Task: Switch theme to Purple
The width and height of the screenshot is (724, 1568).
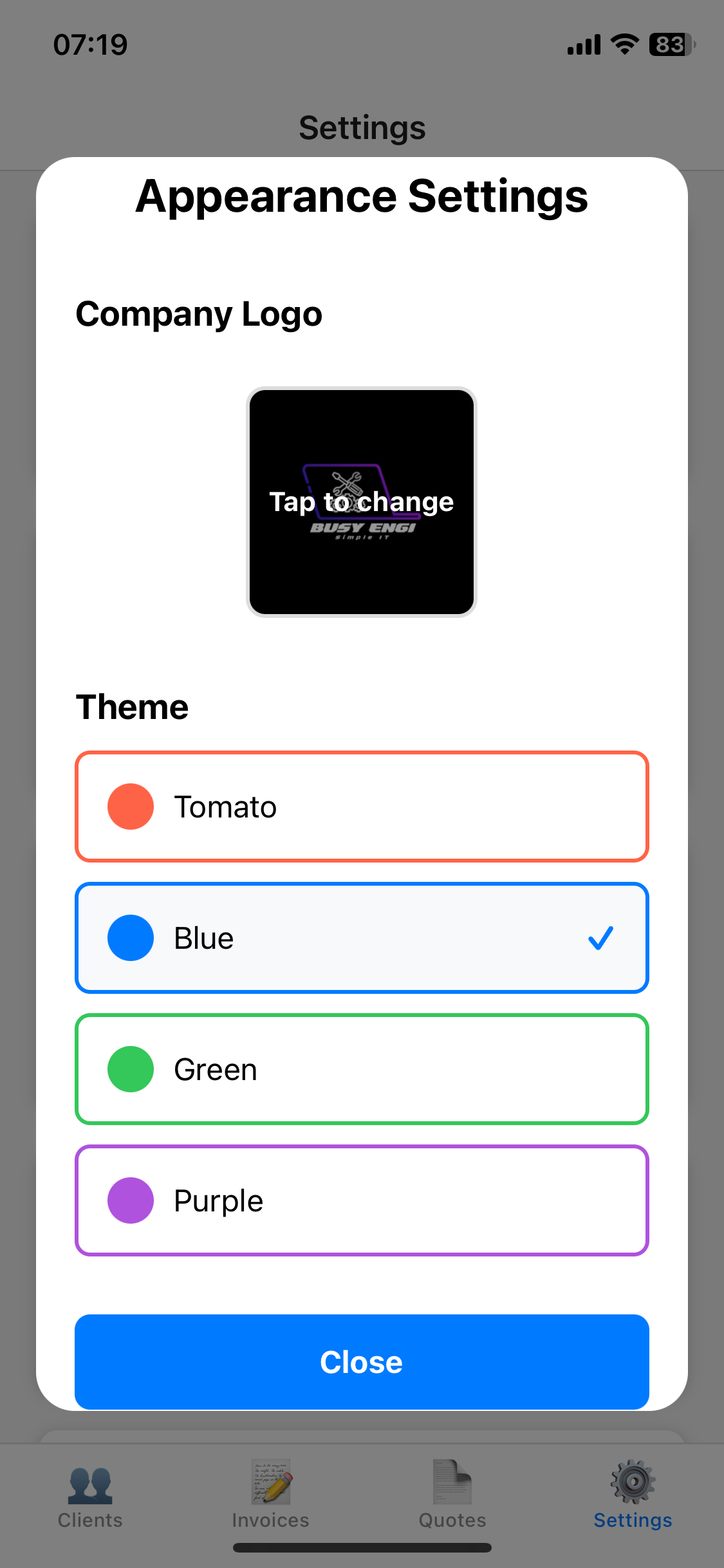Action: pos(362,1200)
